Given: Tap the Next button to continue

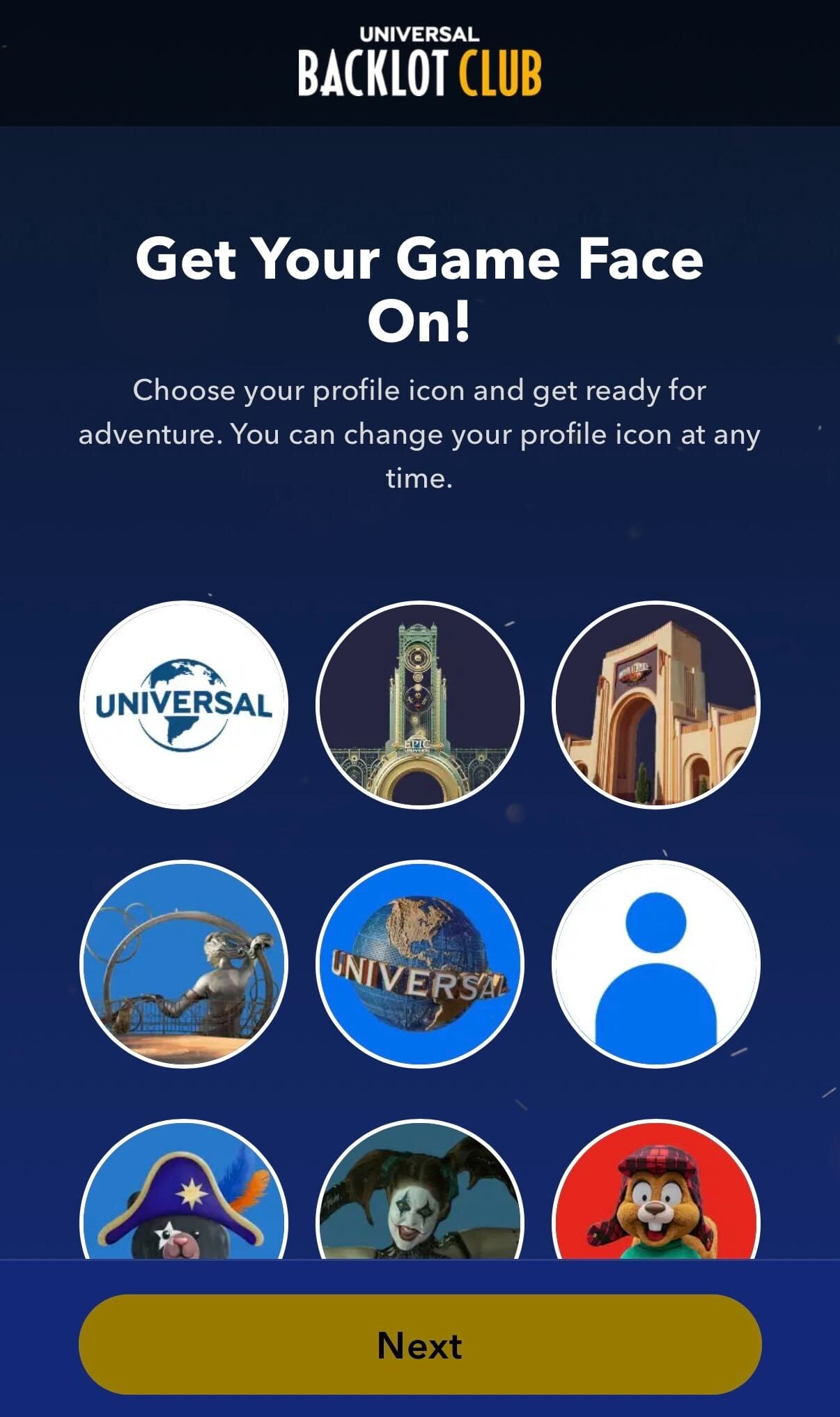Looking at the screenshot, I should coord(420,1345).
